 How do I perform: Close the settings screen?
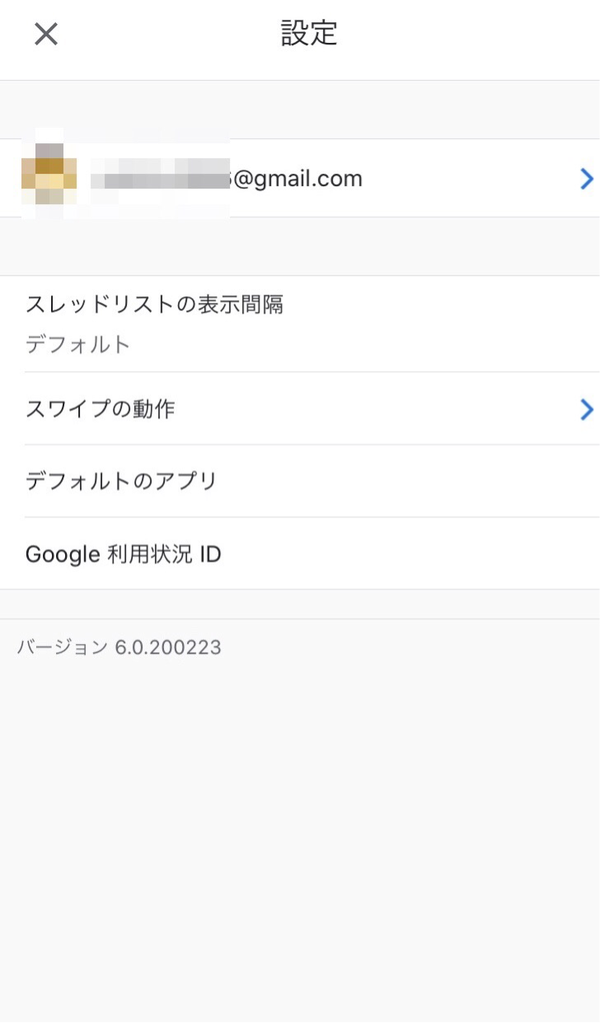(x=46, y=35)
